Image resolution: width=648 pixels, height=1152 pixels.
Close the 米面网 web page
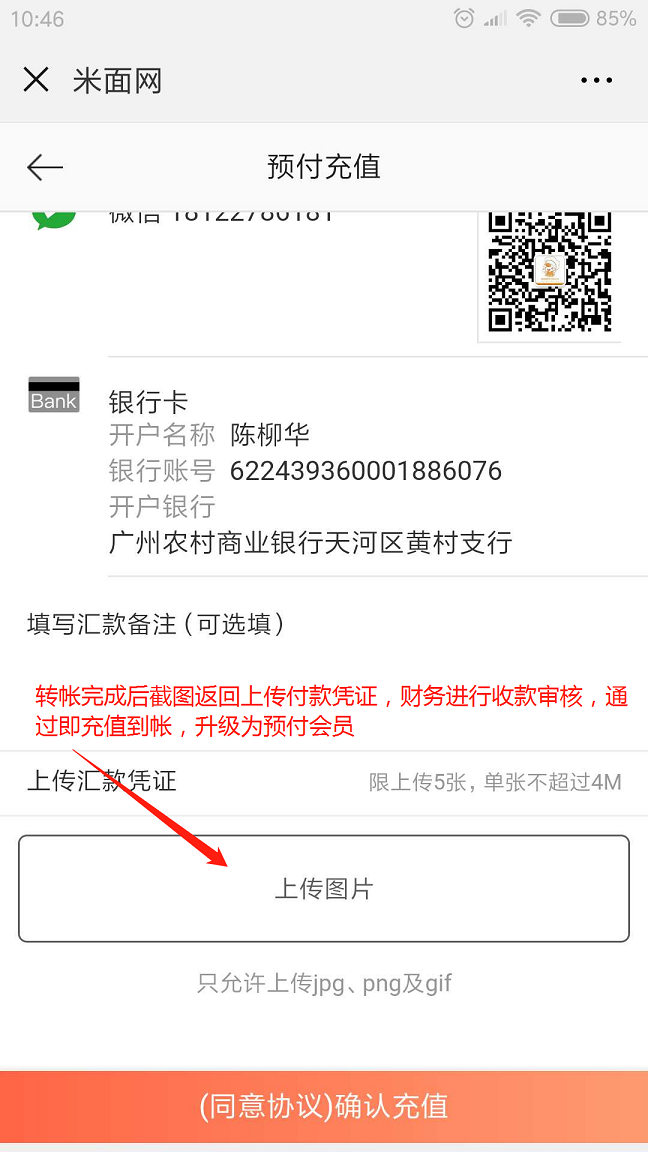tap(36, 80)
